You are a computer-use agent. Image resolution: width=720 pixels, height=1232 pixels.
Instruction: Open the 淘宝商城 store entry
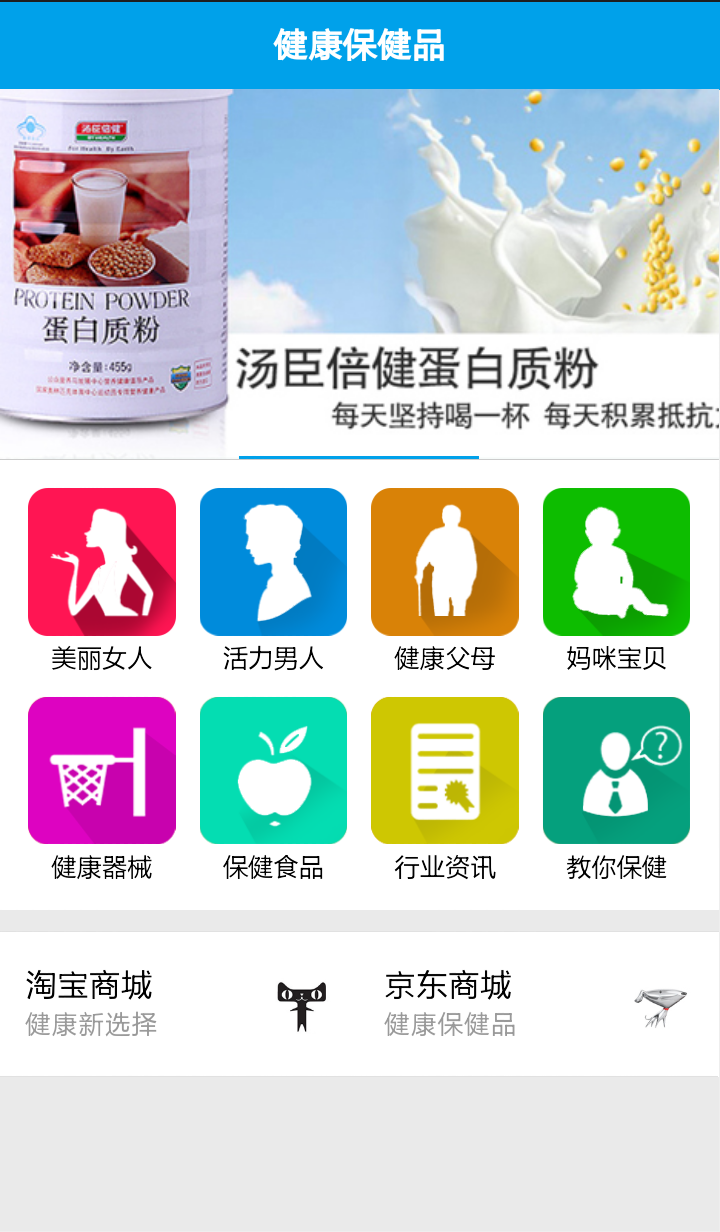click(180, 1004)
